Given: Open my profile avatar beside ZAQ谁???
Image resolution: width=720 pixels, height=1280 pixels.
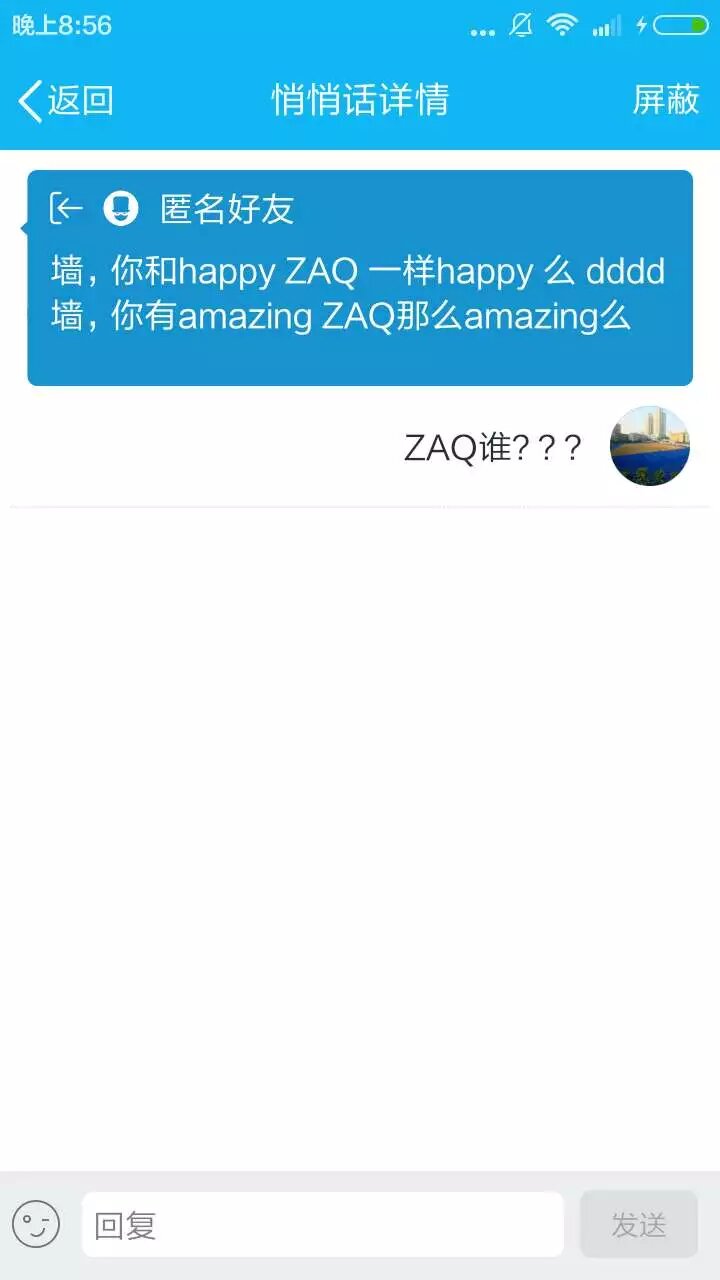Looking at the screenshot, I should pyautogui.click(x=650, y=446).
